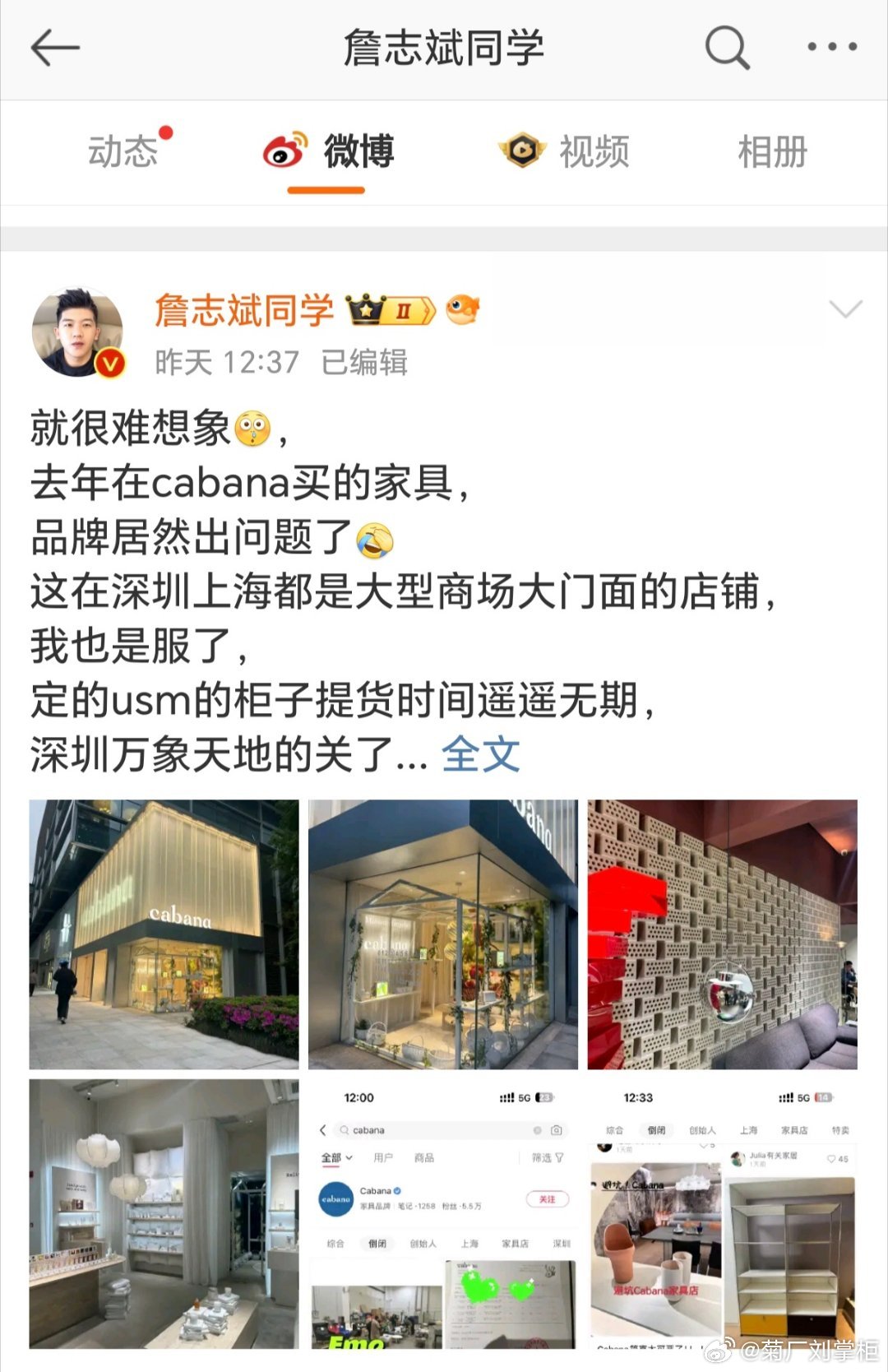Open the 詹志斌同学 username on the post

coord(244,311)
